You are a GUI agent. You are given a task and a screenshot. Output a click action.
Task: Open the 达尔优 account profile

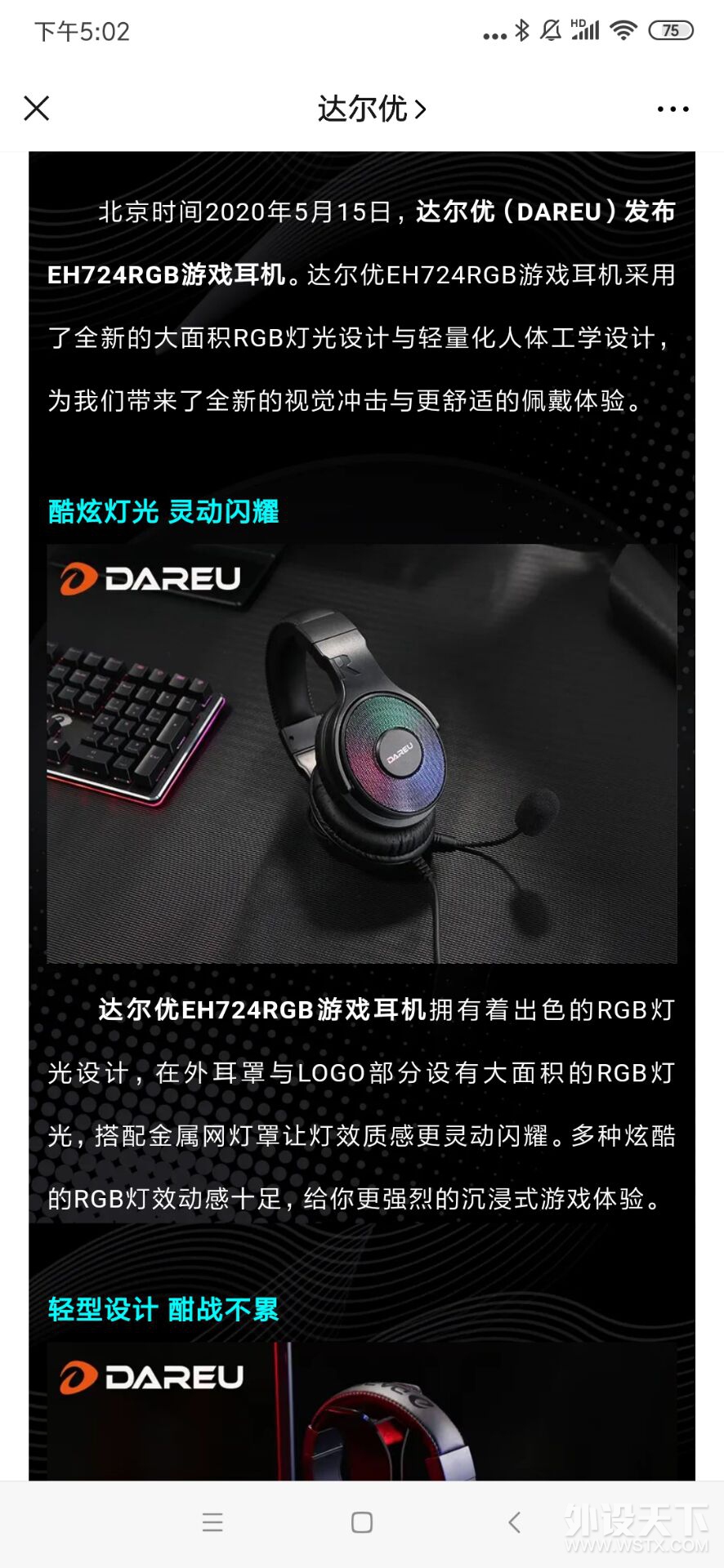coord(371,109)
